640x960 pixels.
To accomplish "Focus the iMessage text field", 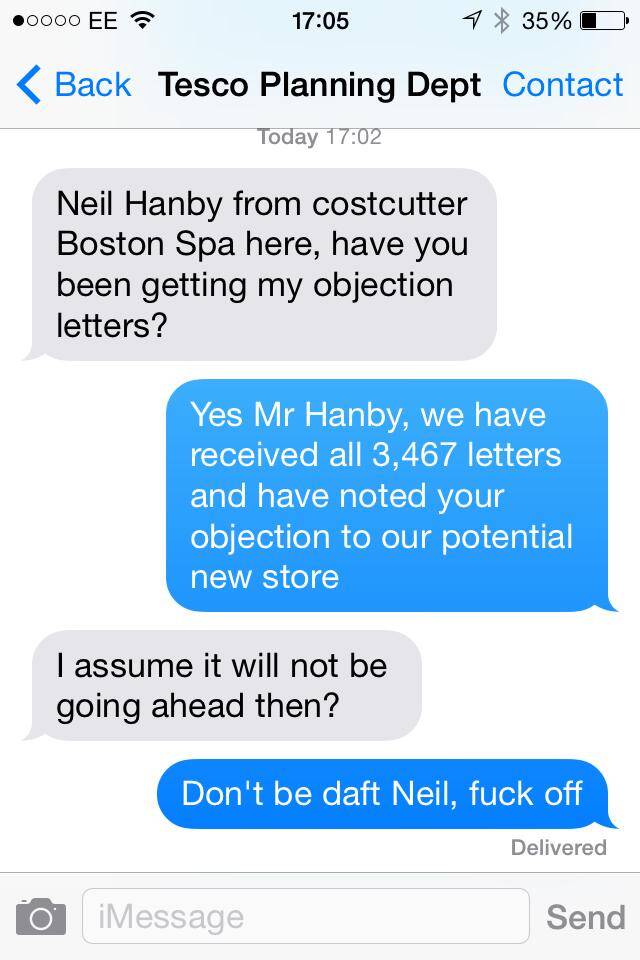I will pyautogui.click(x=305, y=916).
